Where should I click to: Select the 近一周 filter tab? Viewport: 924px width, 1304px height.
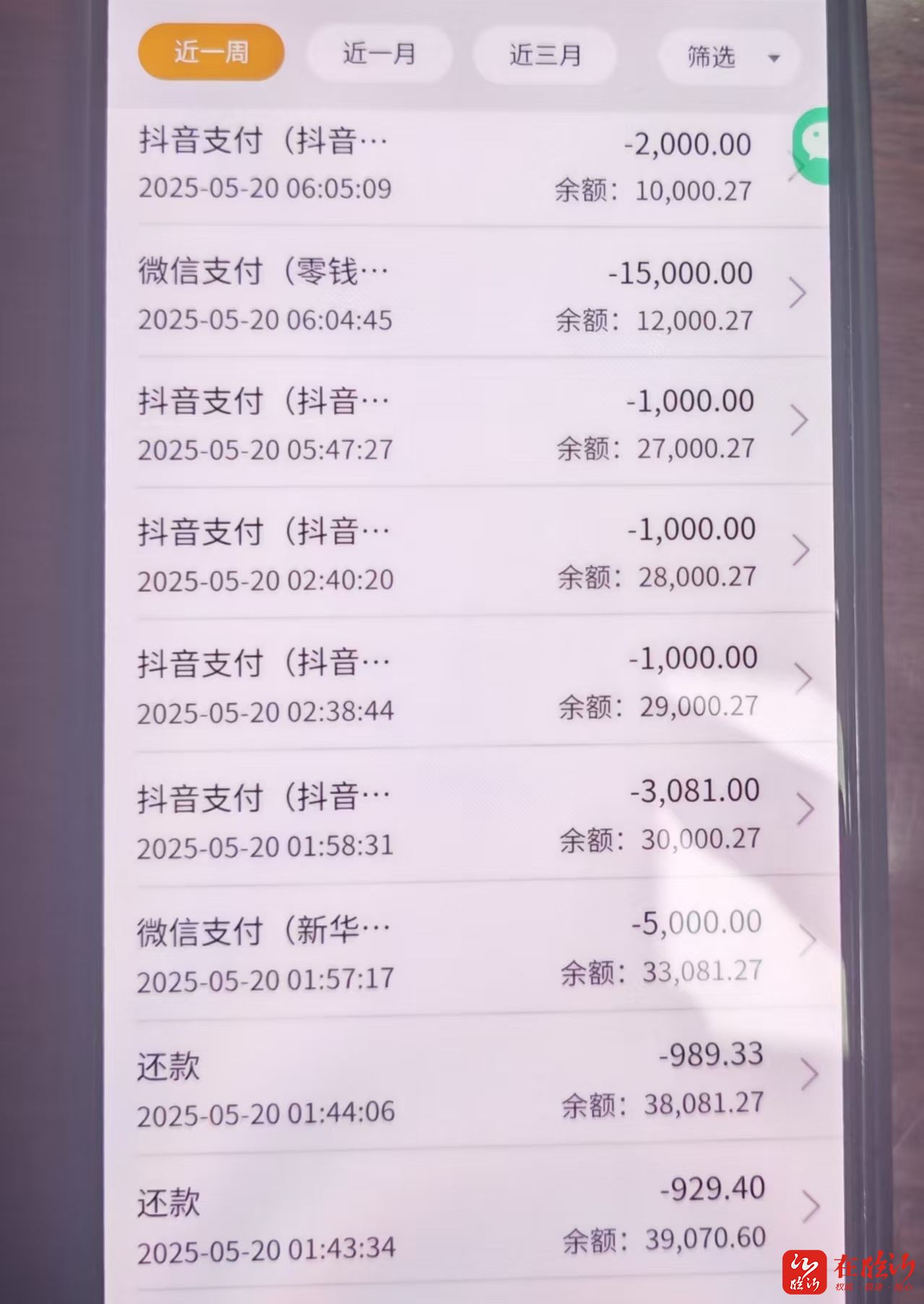click(211, 52)
